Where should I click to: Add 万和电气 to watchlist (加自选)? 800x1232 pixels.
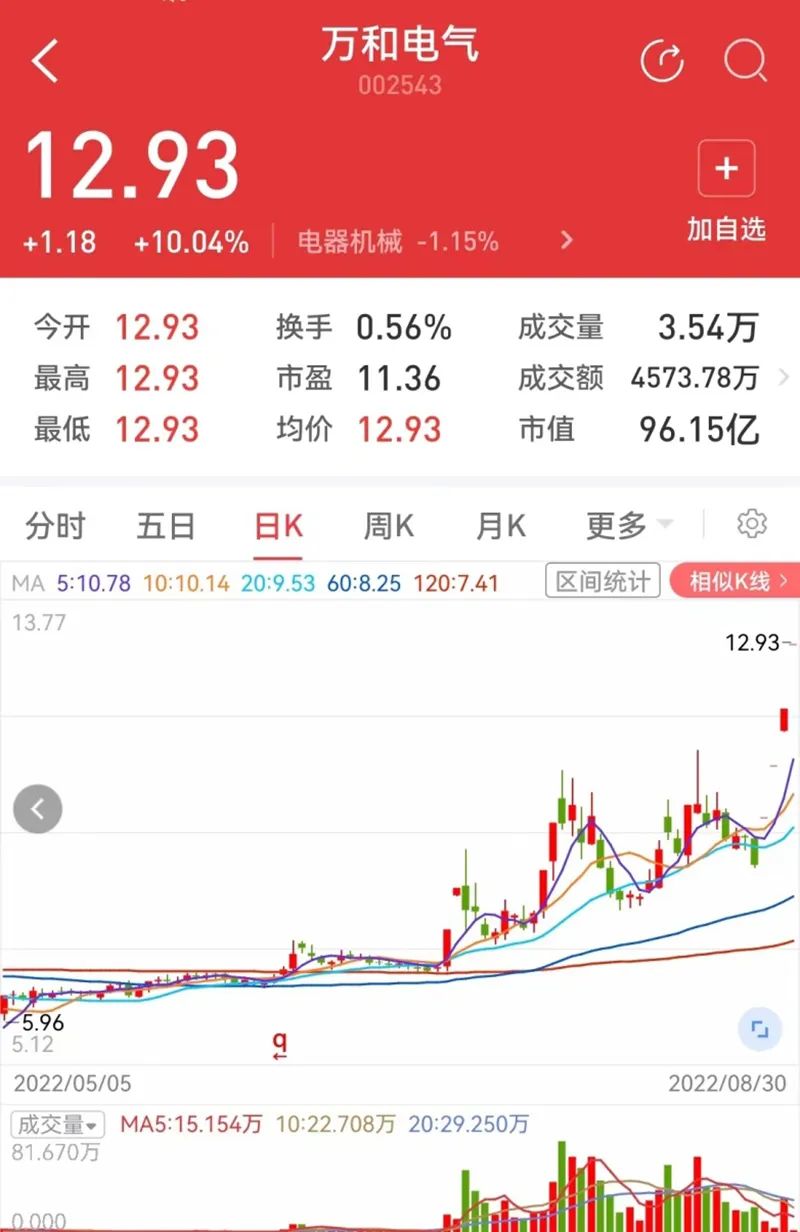point(726,191)
